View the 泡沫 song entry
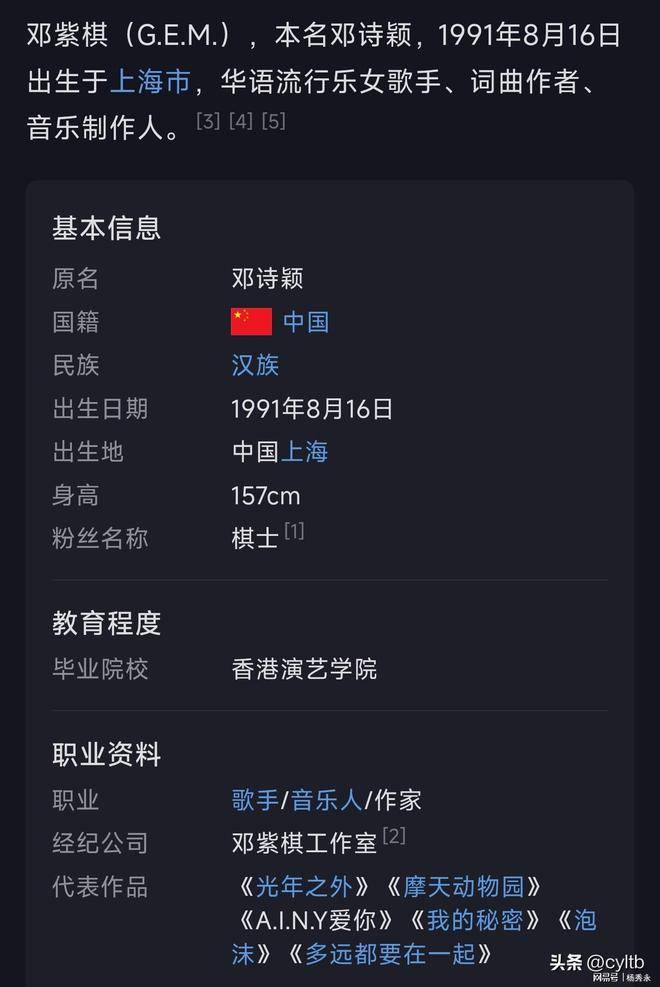 [x=585, y=920]
